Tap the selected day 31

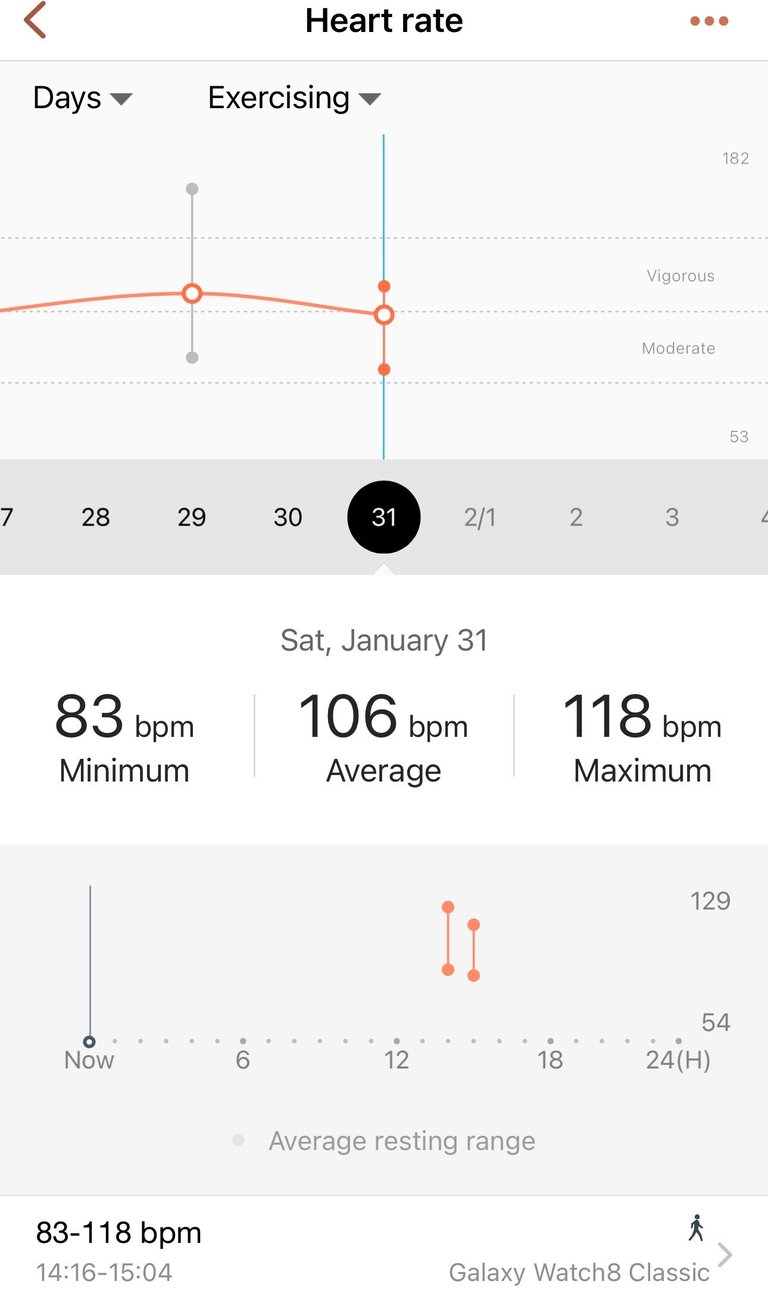pyautogui.click(x=384, y=517)
